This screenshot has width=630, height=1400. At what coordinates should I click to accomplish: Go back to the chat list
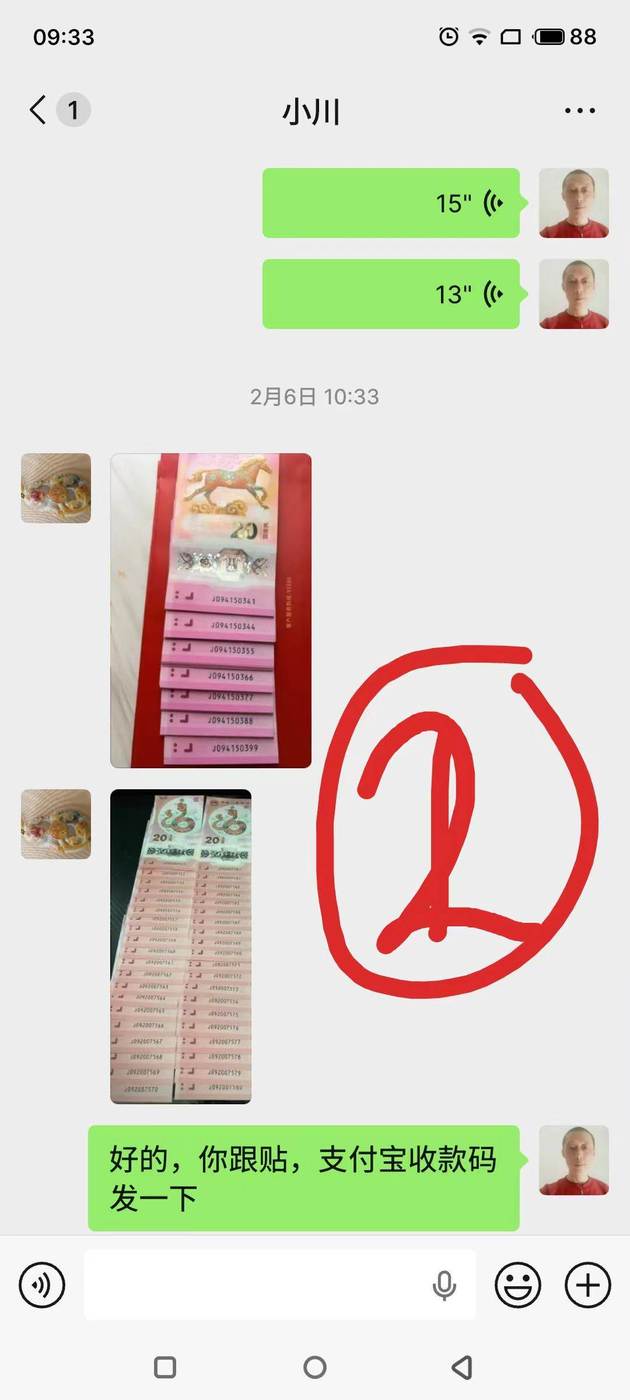coord(38,110)
